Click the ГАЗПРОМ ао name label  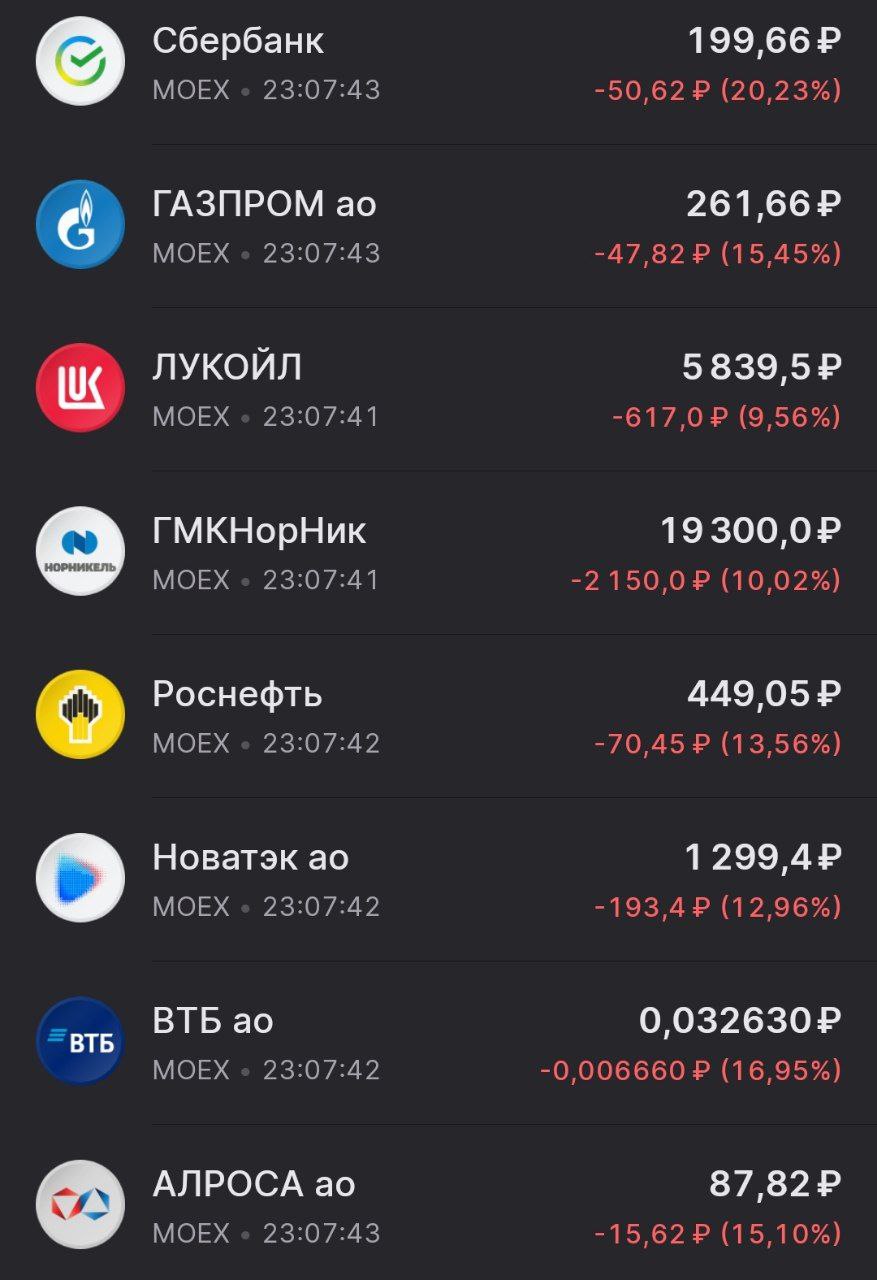tap(264, 203)
